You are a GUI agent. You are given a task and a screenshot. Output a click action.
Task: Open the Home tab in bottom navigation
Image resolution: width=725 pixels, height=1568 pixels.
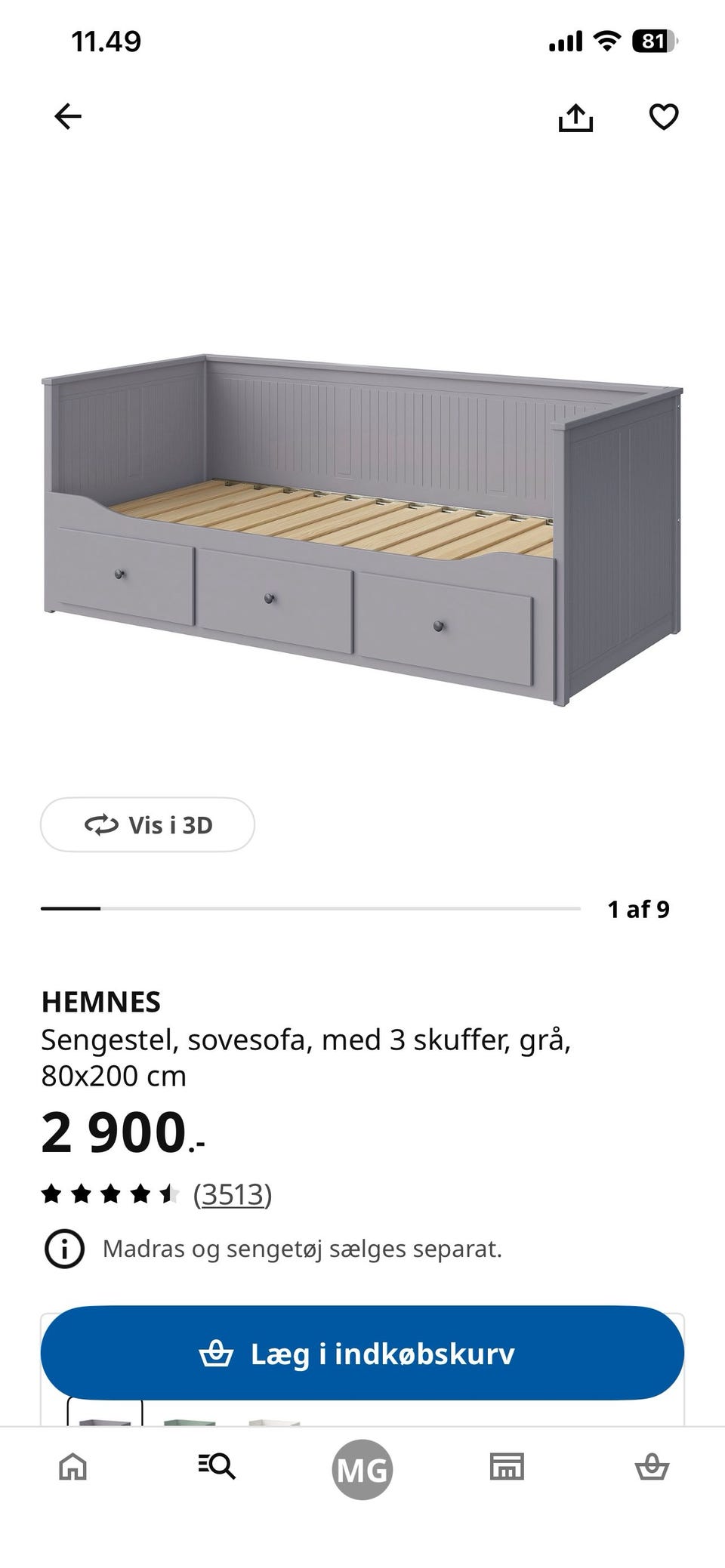(x=72, y=1468)
